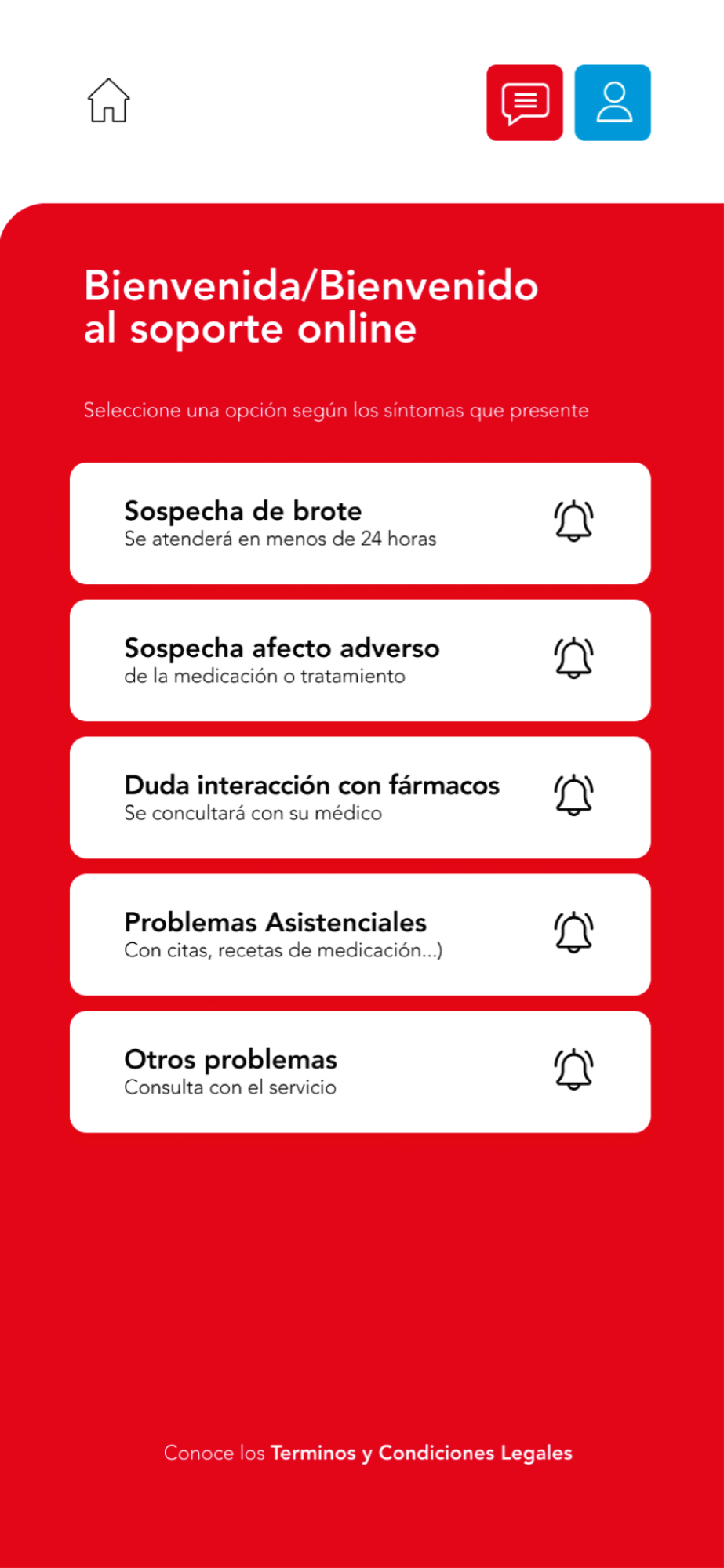Go to the home screen icon

point(108,101)
